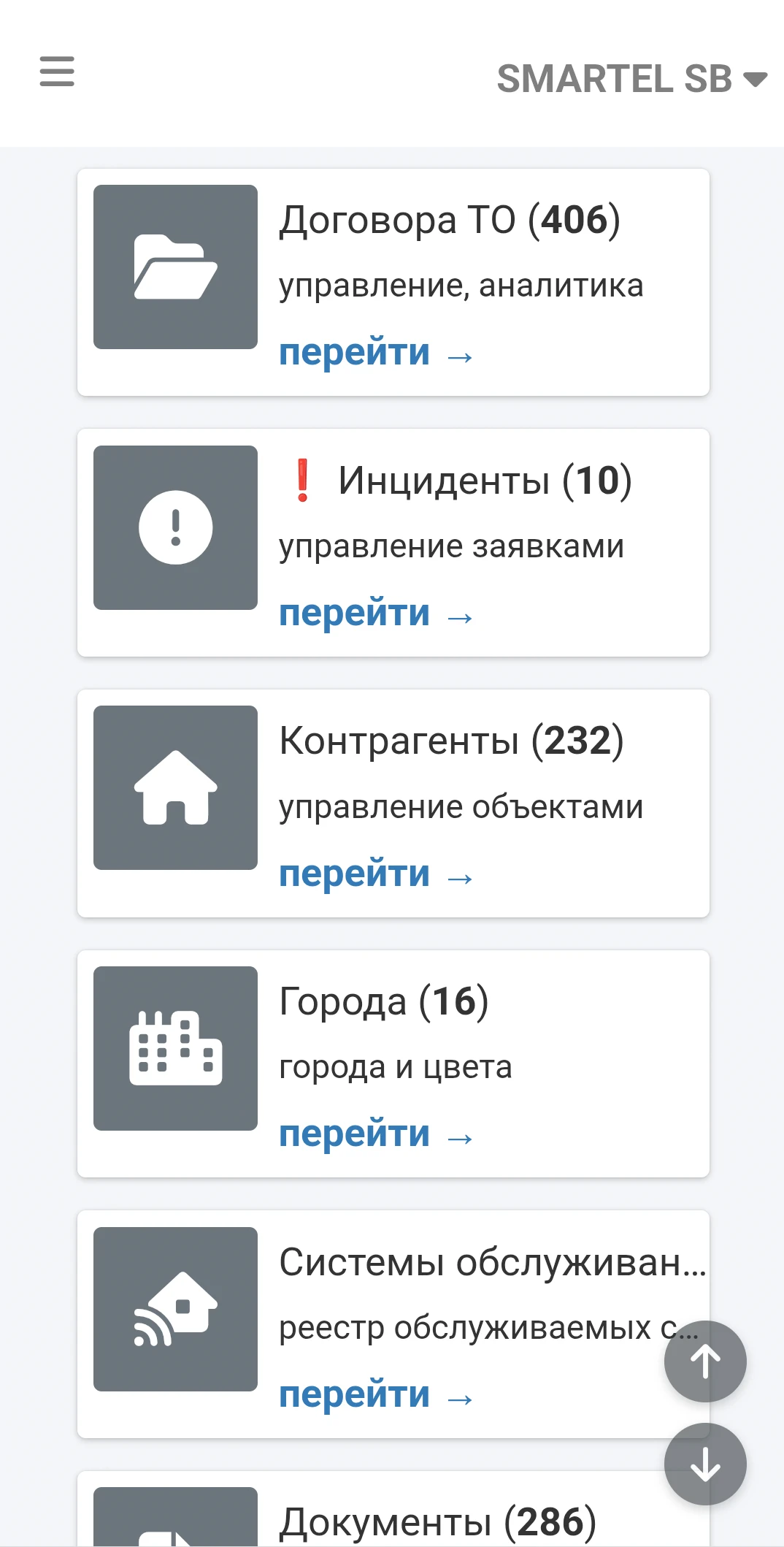Tap the scroll up arrow button
This screenshot has width=784, height=1547.
[x=704, y=1363]
